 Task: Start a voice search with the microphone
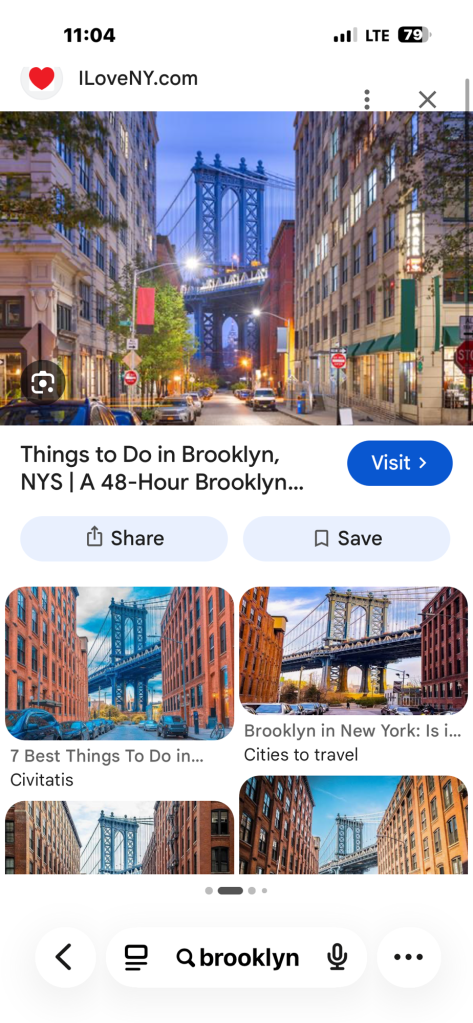coord(337,958)
